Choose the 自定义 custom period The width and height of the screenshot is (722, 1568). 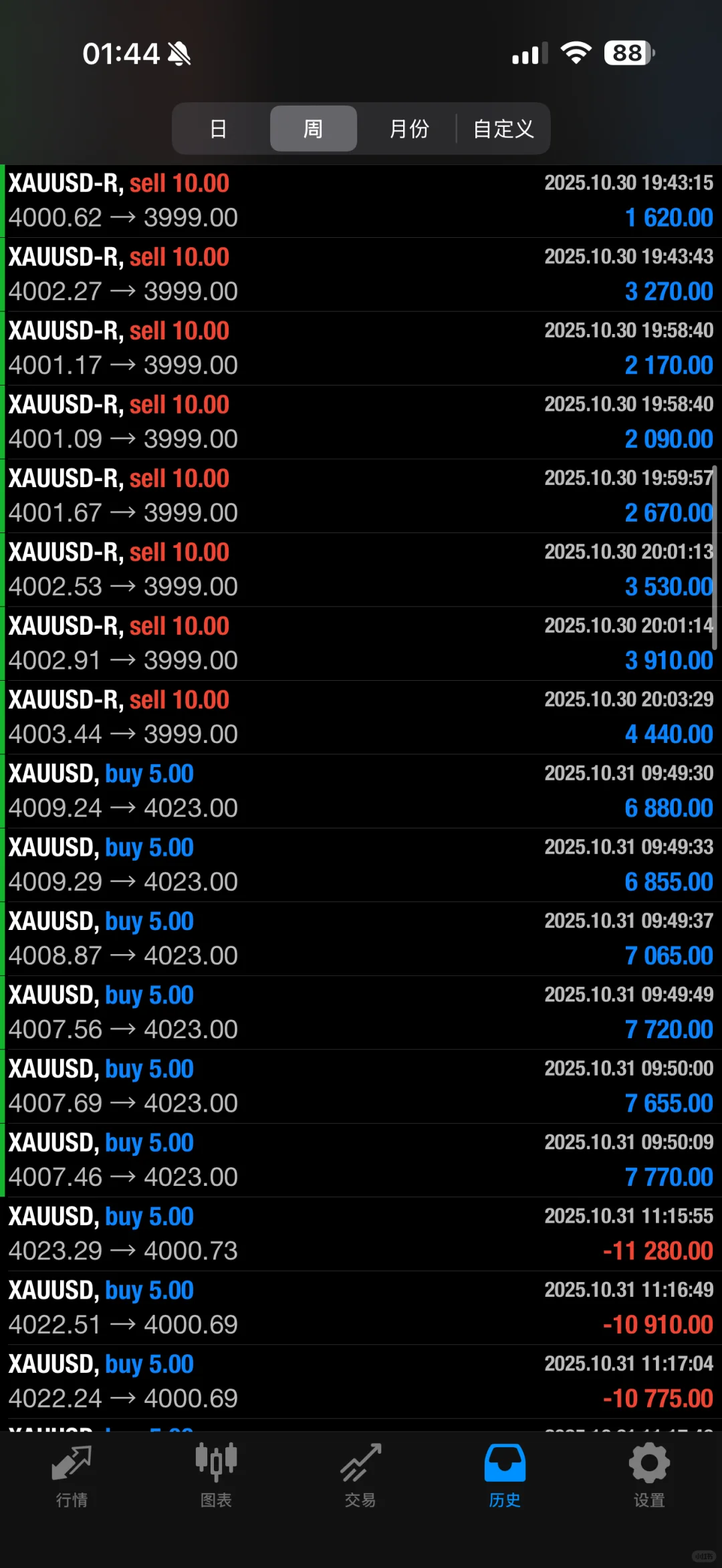click(503, 128)
